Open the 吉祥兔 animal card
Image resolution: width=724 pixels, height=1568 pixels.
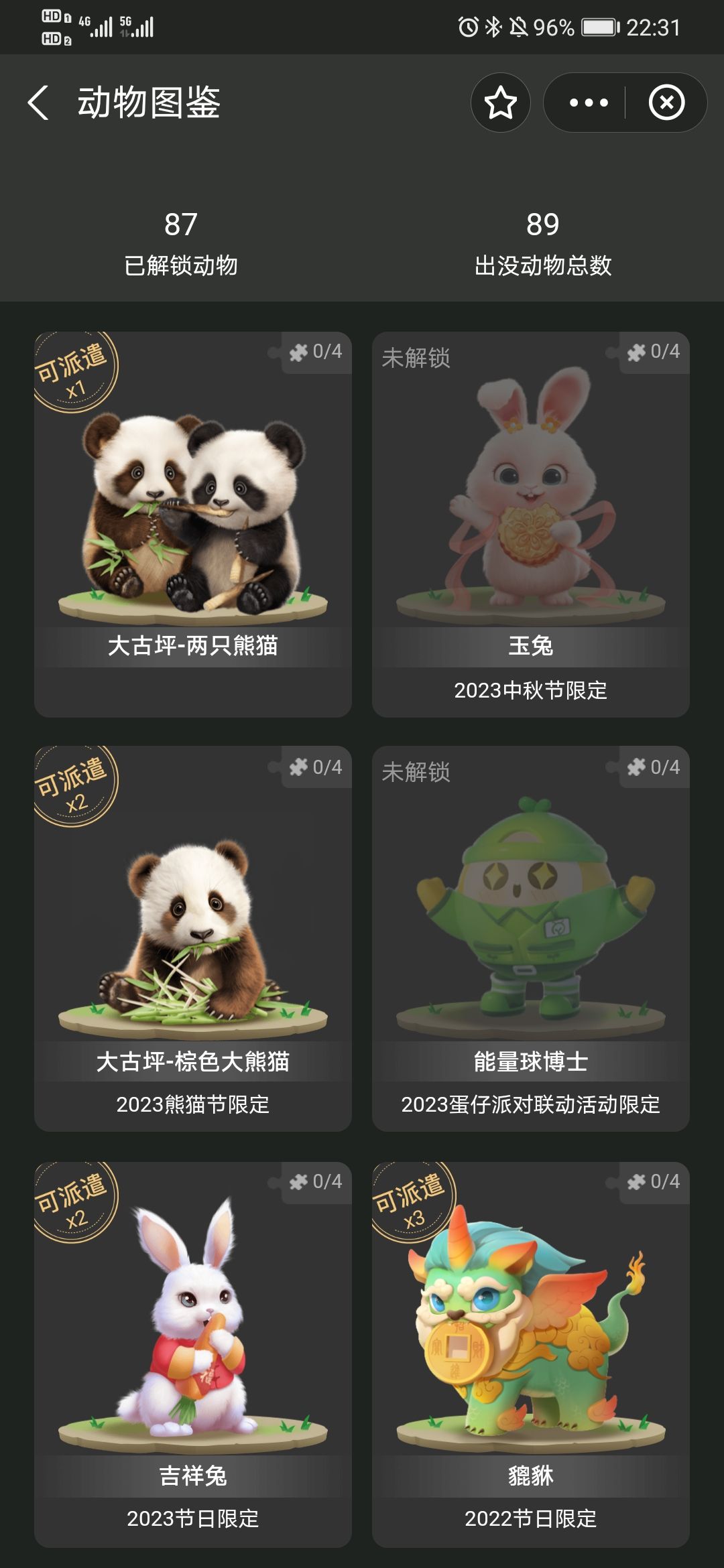point(193,1354)
